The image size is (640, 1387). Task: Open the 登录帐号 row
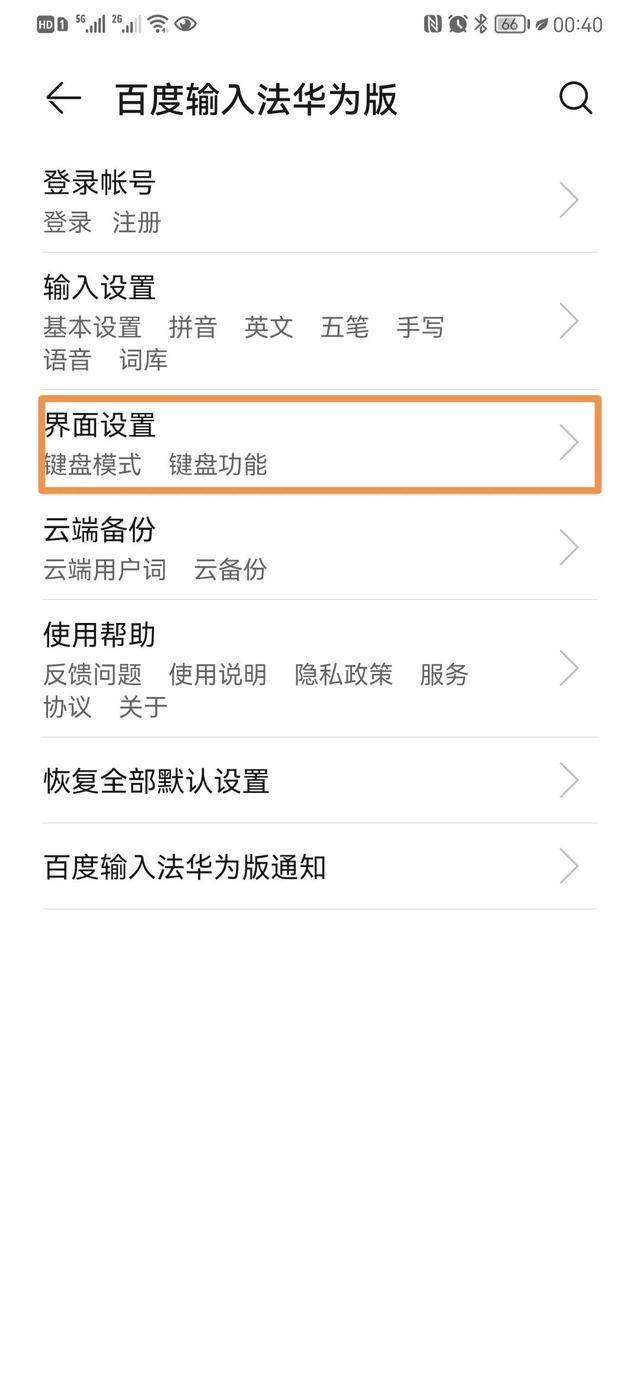(320, 201)
